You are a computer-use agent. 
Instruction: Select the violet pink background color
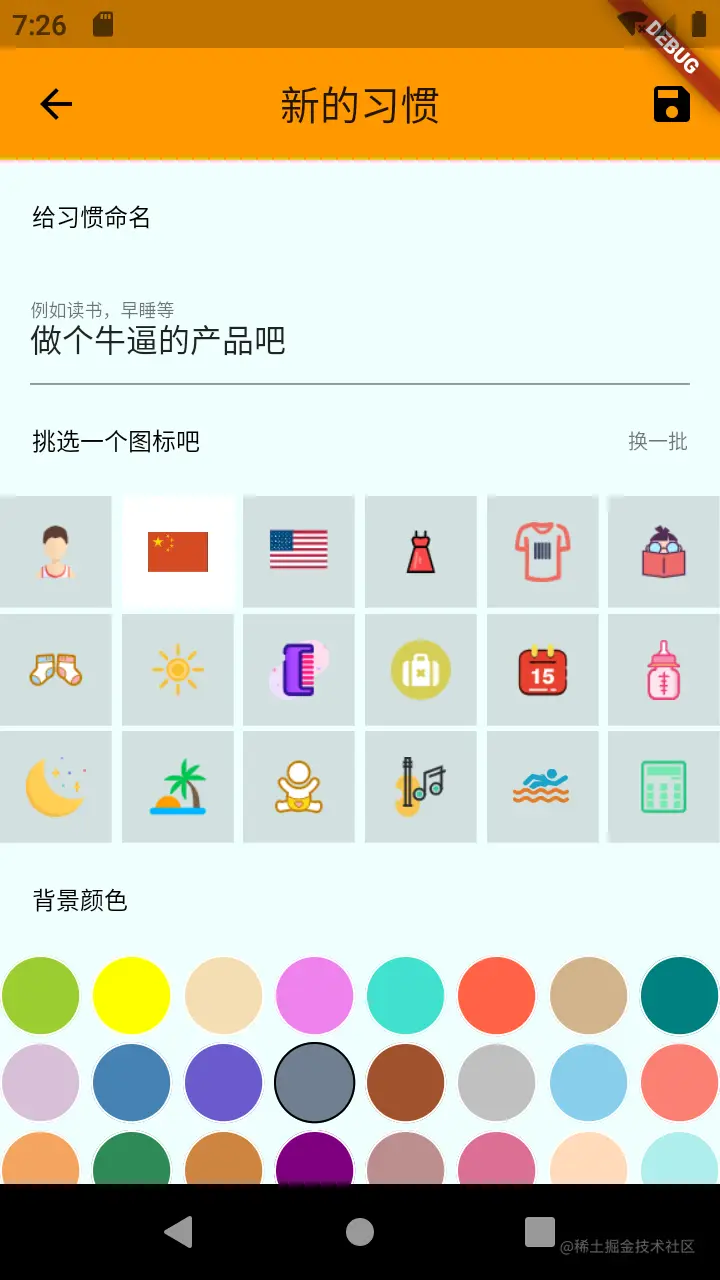coord(314,995)
